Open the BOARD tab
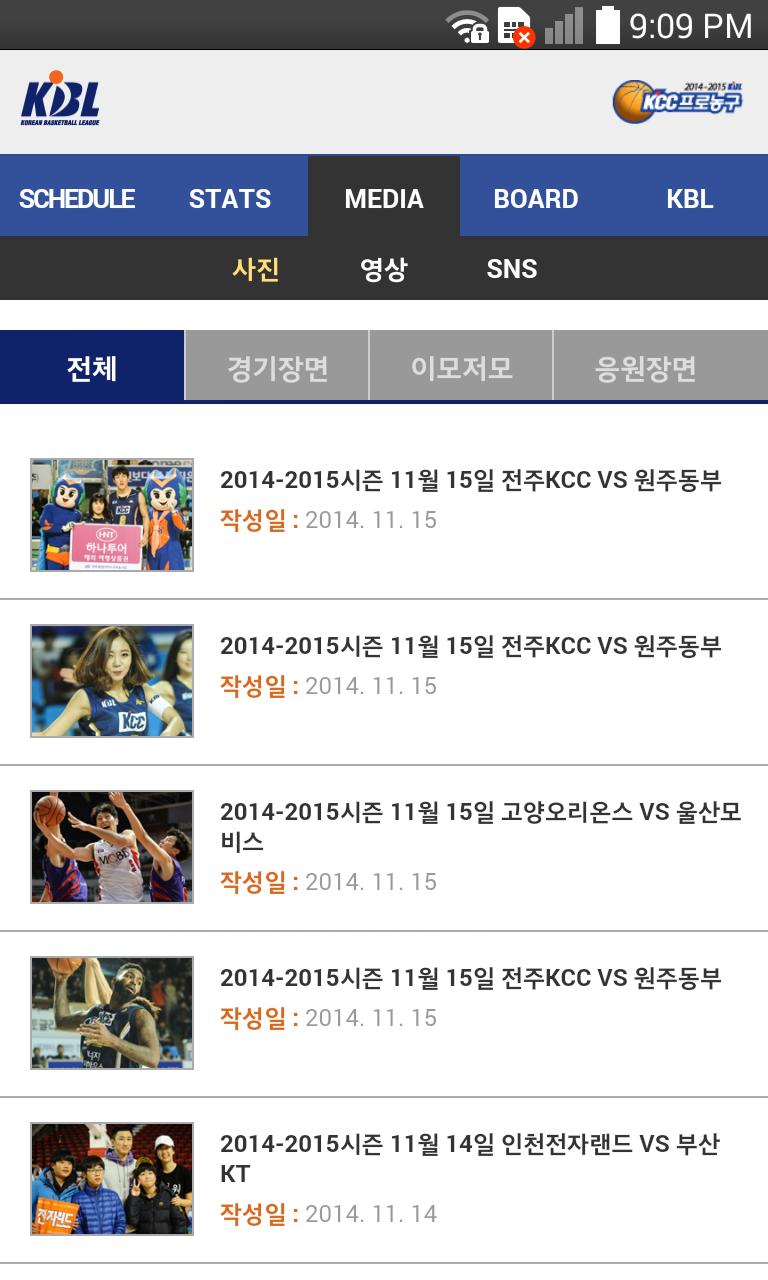 point(536,198)
